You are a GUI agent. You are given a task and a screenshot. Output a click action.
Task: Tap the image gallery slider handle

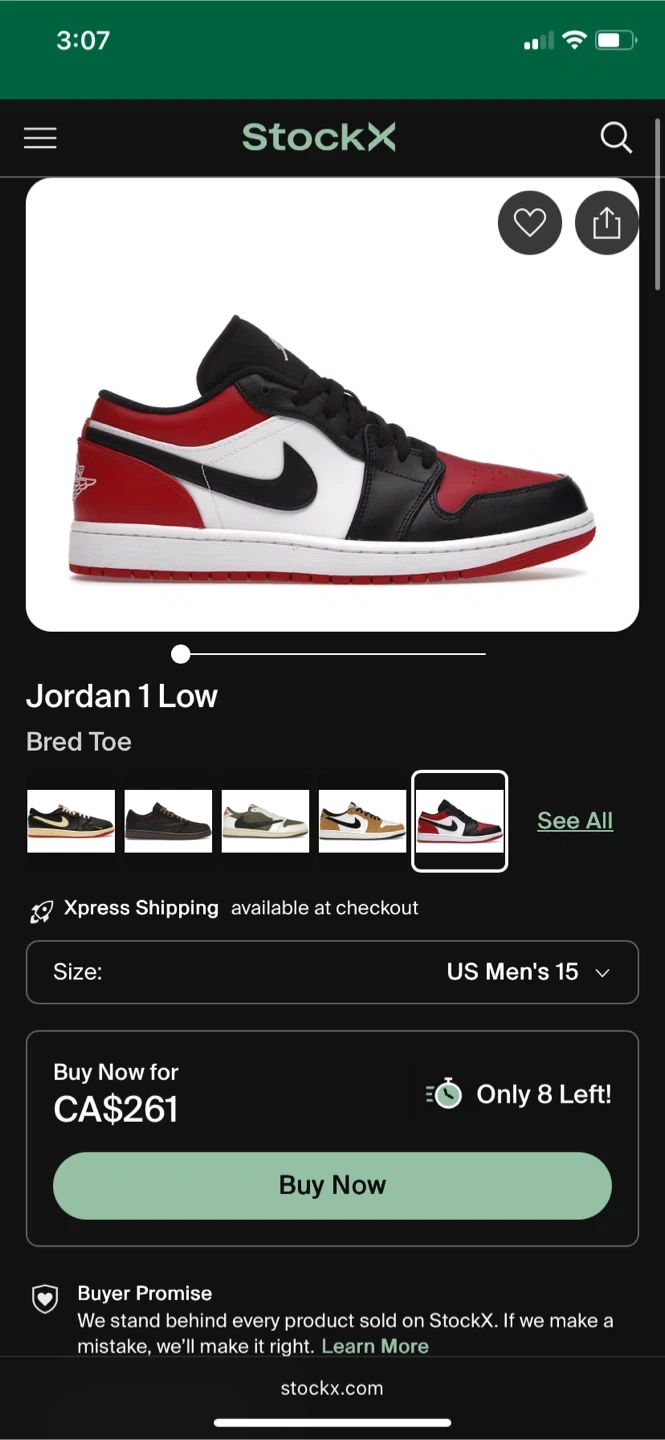pyautogui.click(x=181, y=654)
